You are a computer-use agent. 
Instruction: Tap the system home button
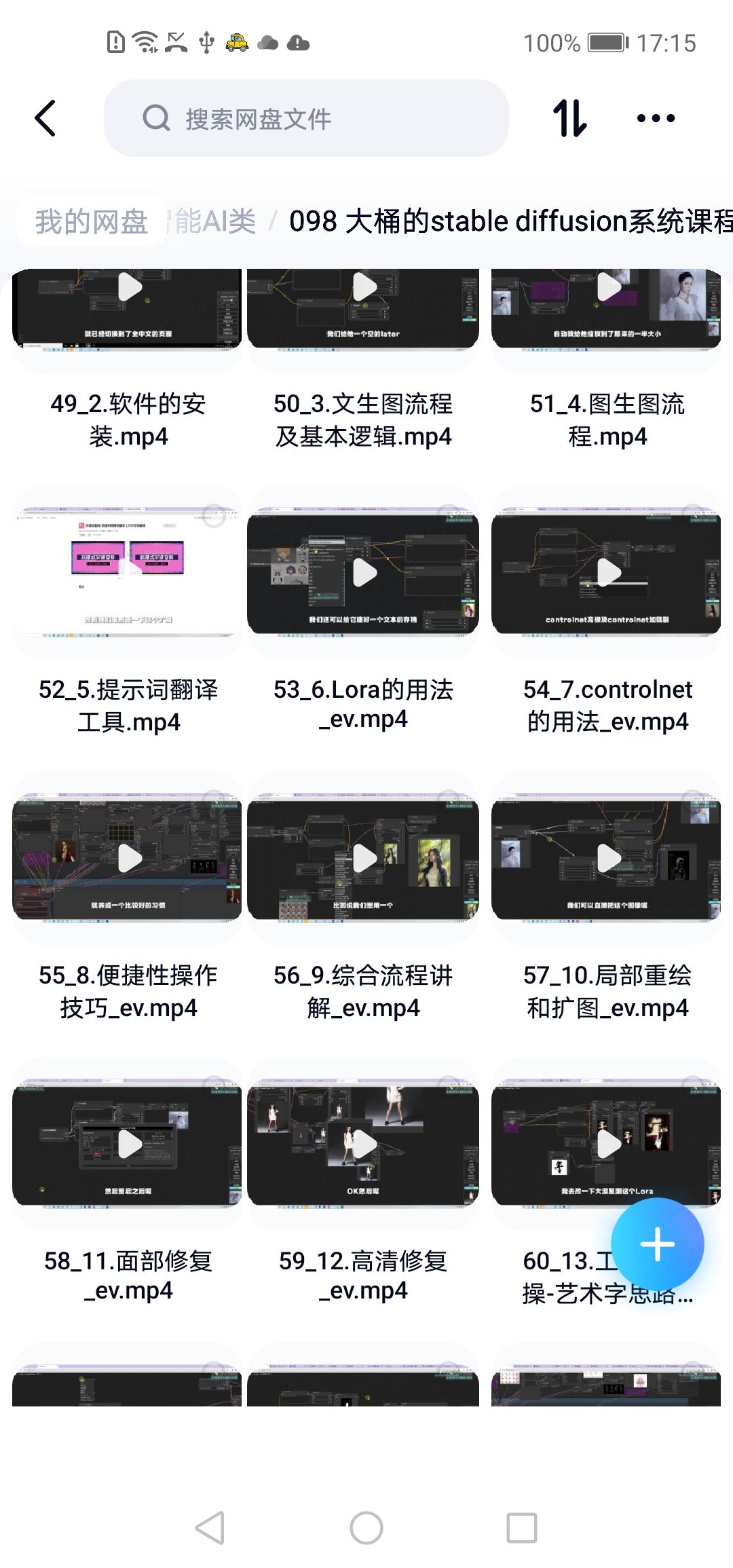click(366, 1528)
